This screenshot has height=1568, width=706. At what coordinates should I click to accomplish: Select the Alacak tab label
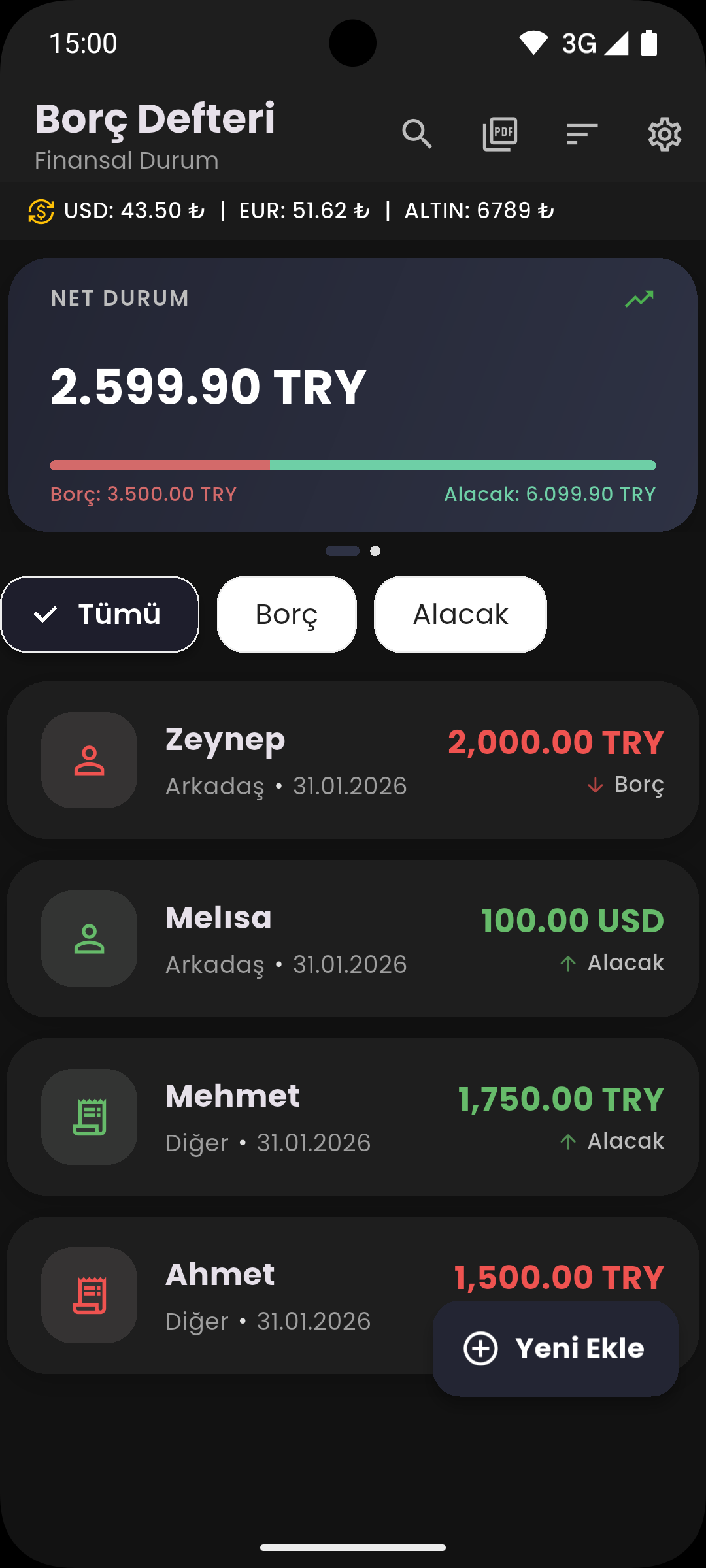[x=460, y=614]
